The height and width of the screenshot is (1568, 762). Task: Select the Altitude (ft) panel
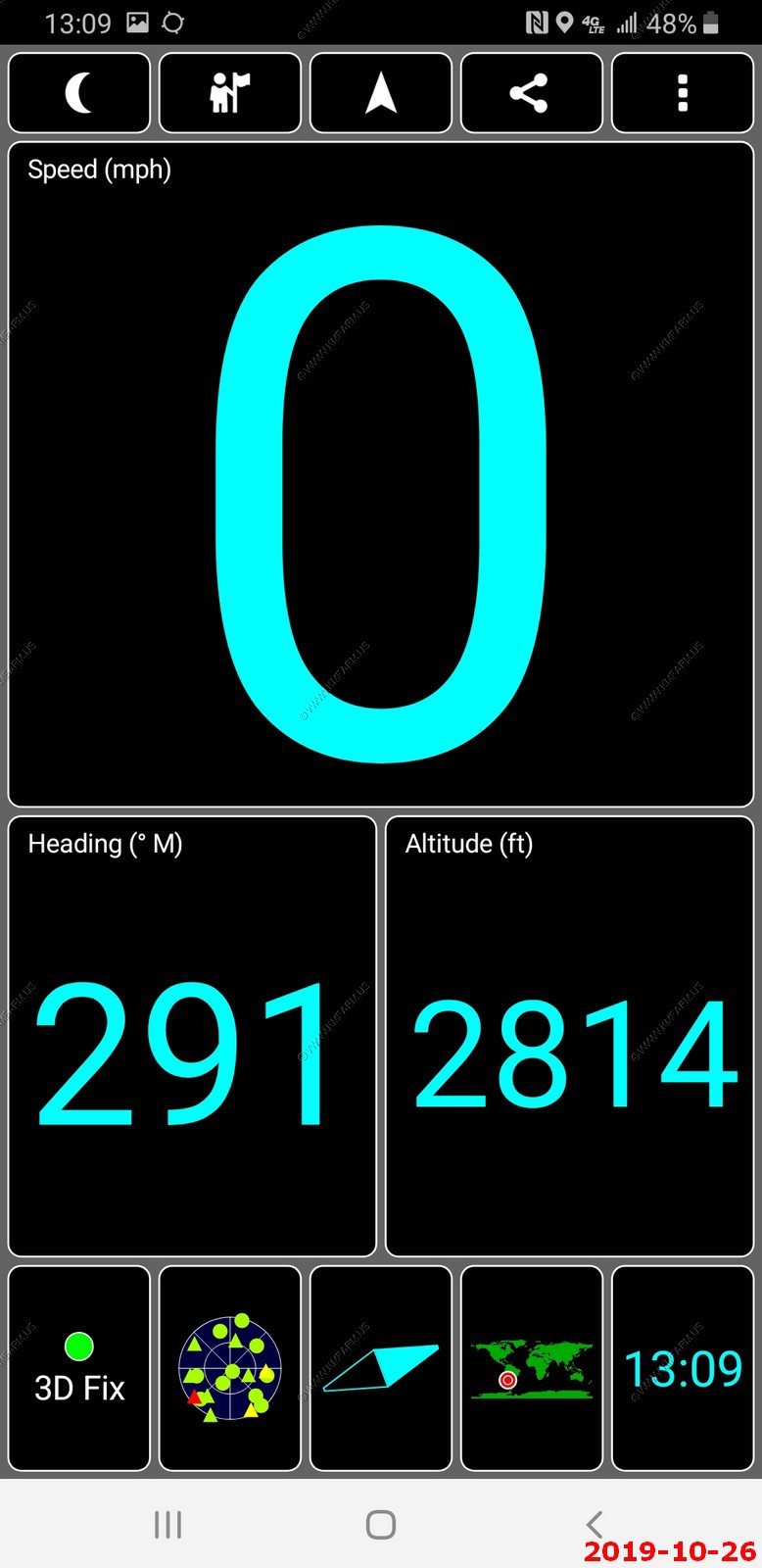[569, 1036]
